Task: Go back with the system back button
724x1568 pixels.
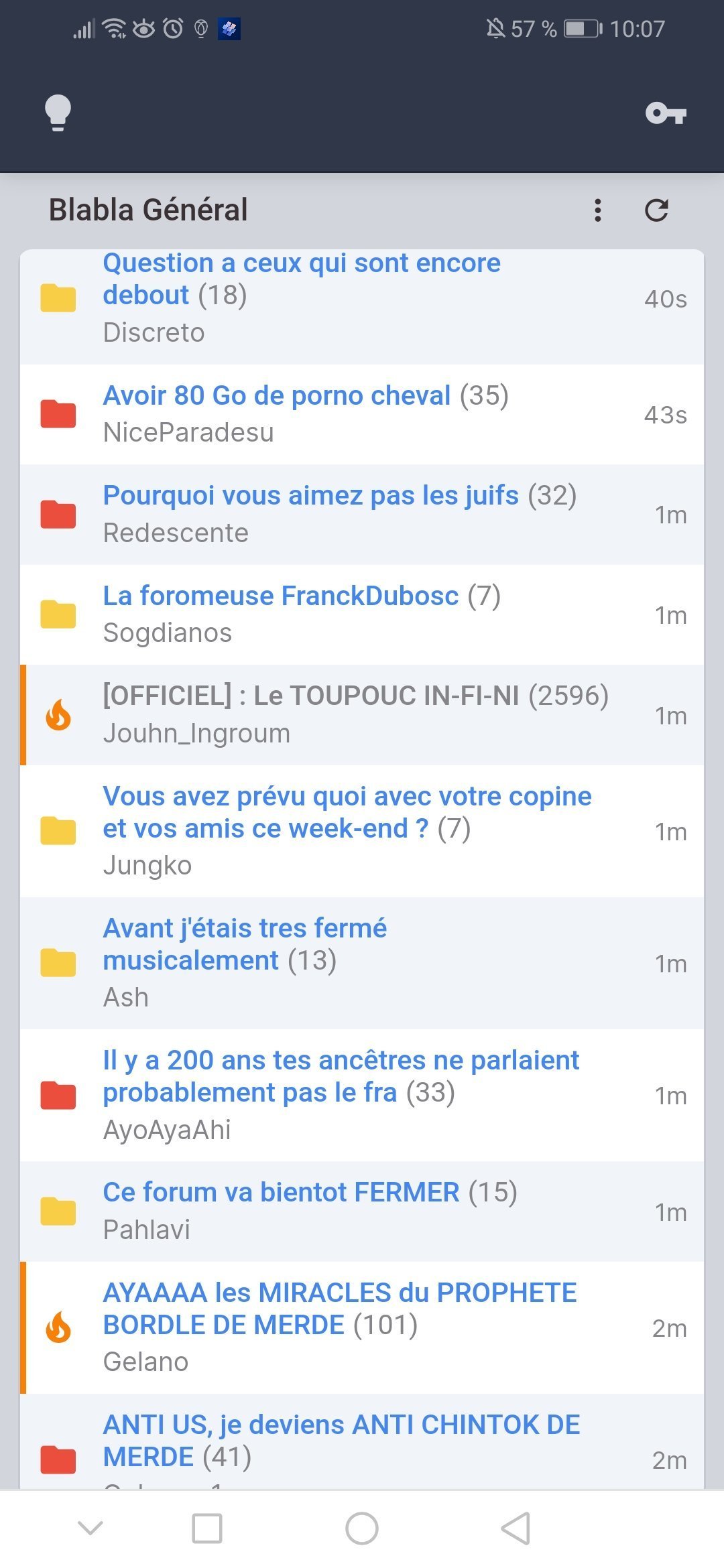Action: click(516, 1528)
